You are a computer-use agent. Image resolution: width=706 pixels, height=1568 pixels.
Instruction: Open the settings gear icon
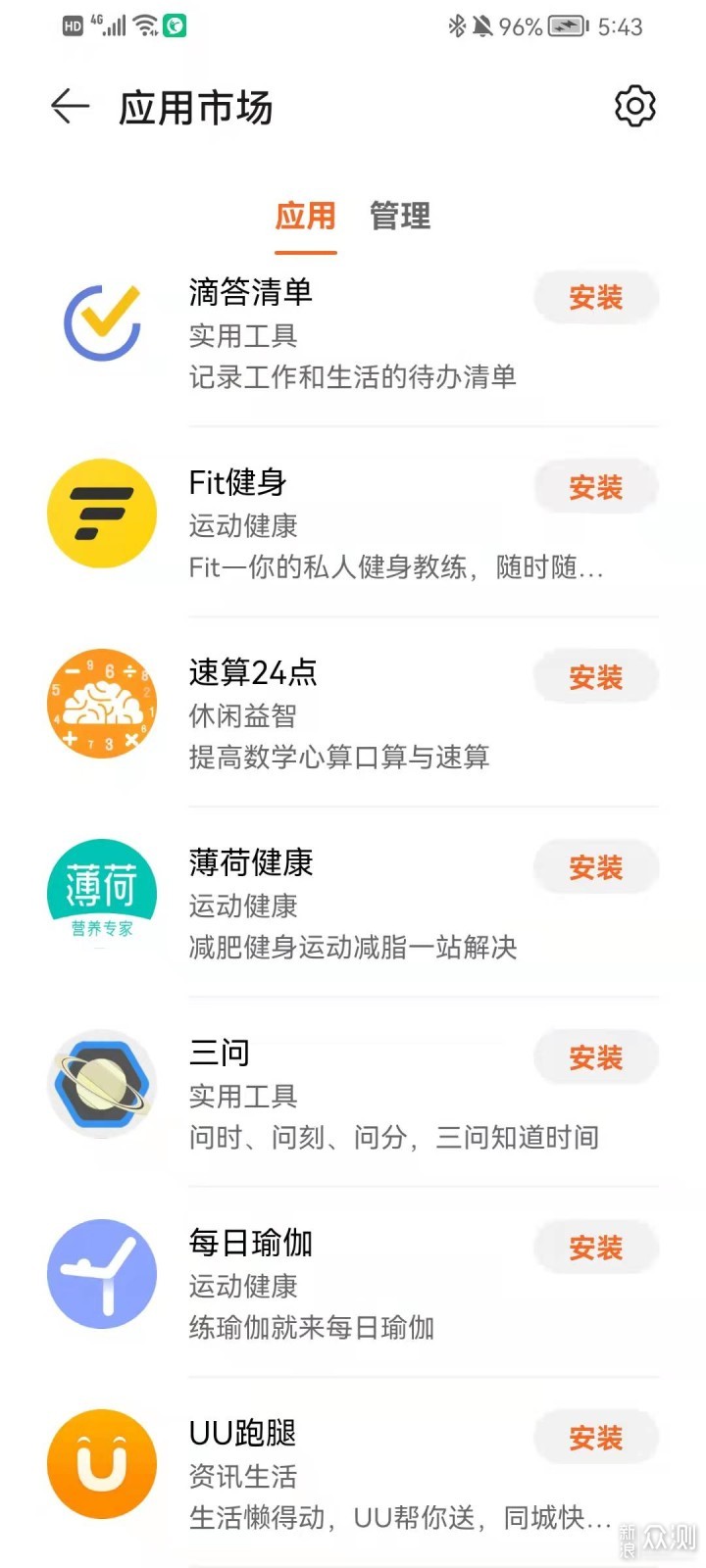[x=634, y=106]
